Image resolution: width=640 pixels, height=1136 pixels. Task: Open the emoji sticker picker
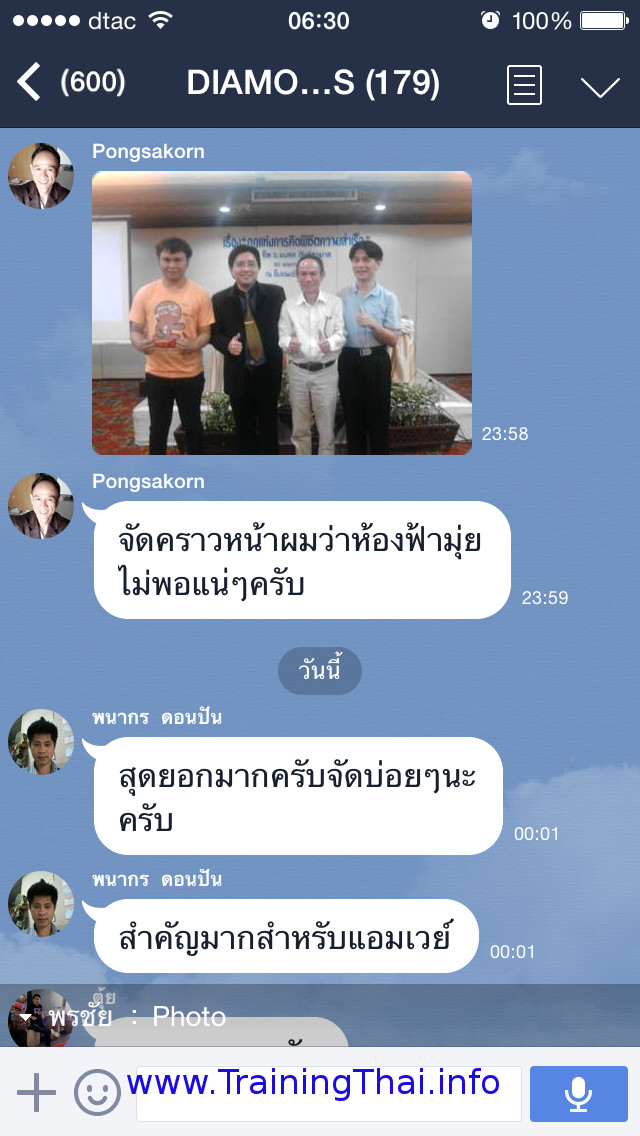pyautogui.click(x=97, y=1093)
